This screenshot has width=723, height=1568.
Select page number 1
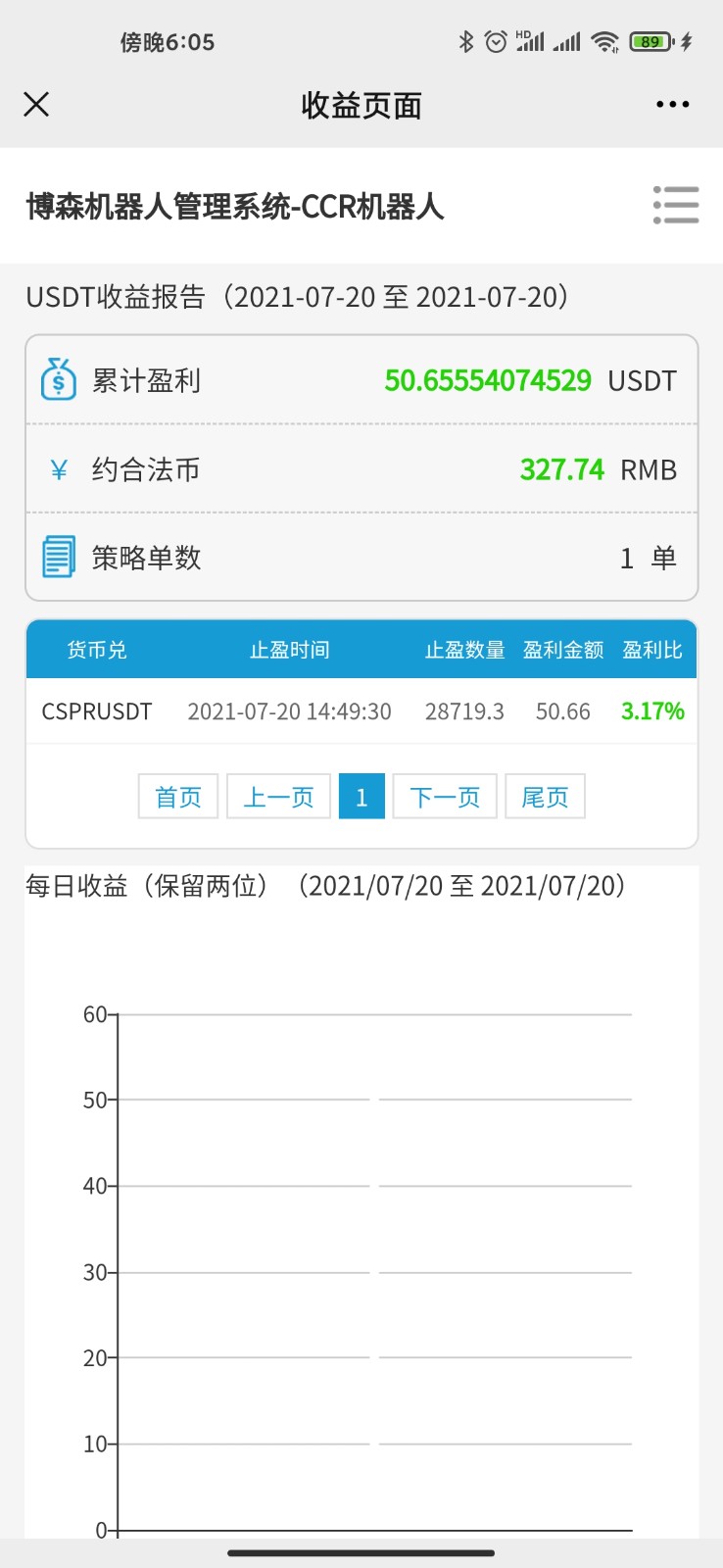coord(361,796)
